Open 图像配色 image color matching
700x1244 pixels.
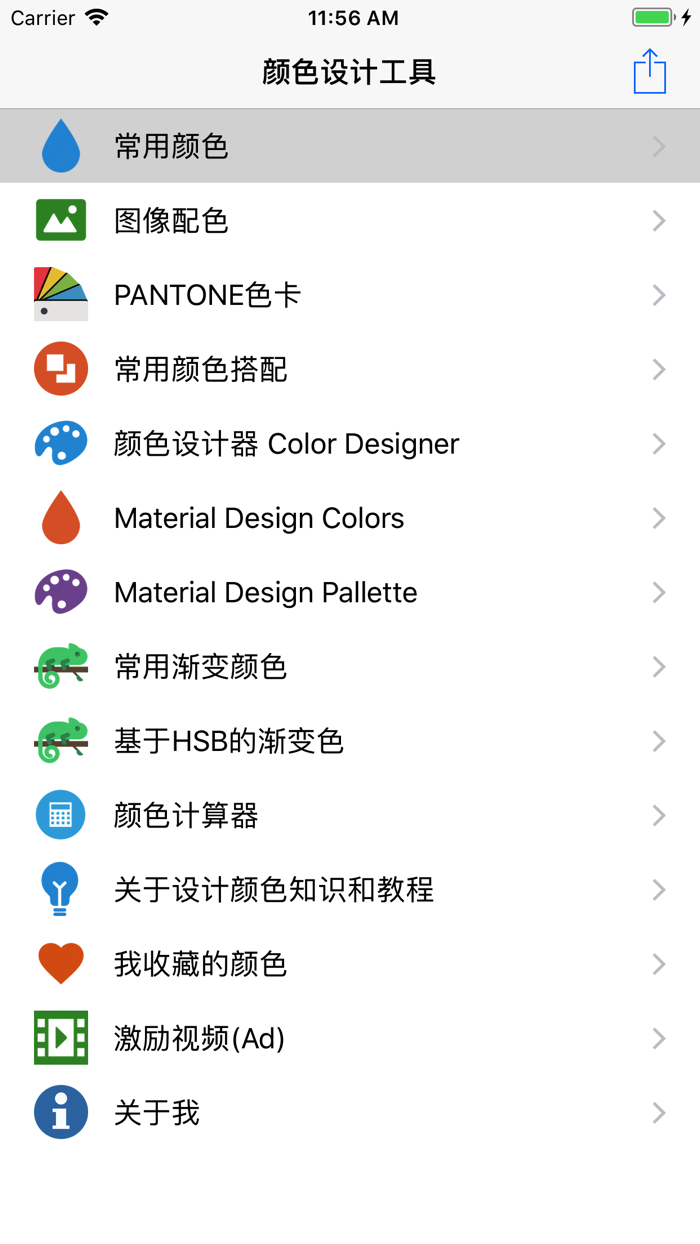click(350, 220)
